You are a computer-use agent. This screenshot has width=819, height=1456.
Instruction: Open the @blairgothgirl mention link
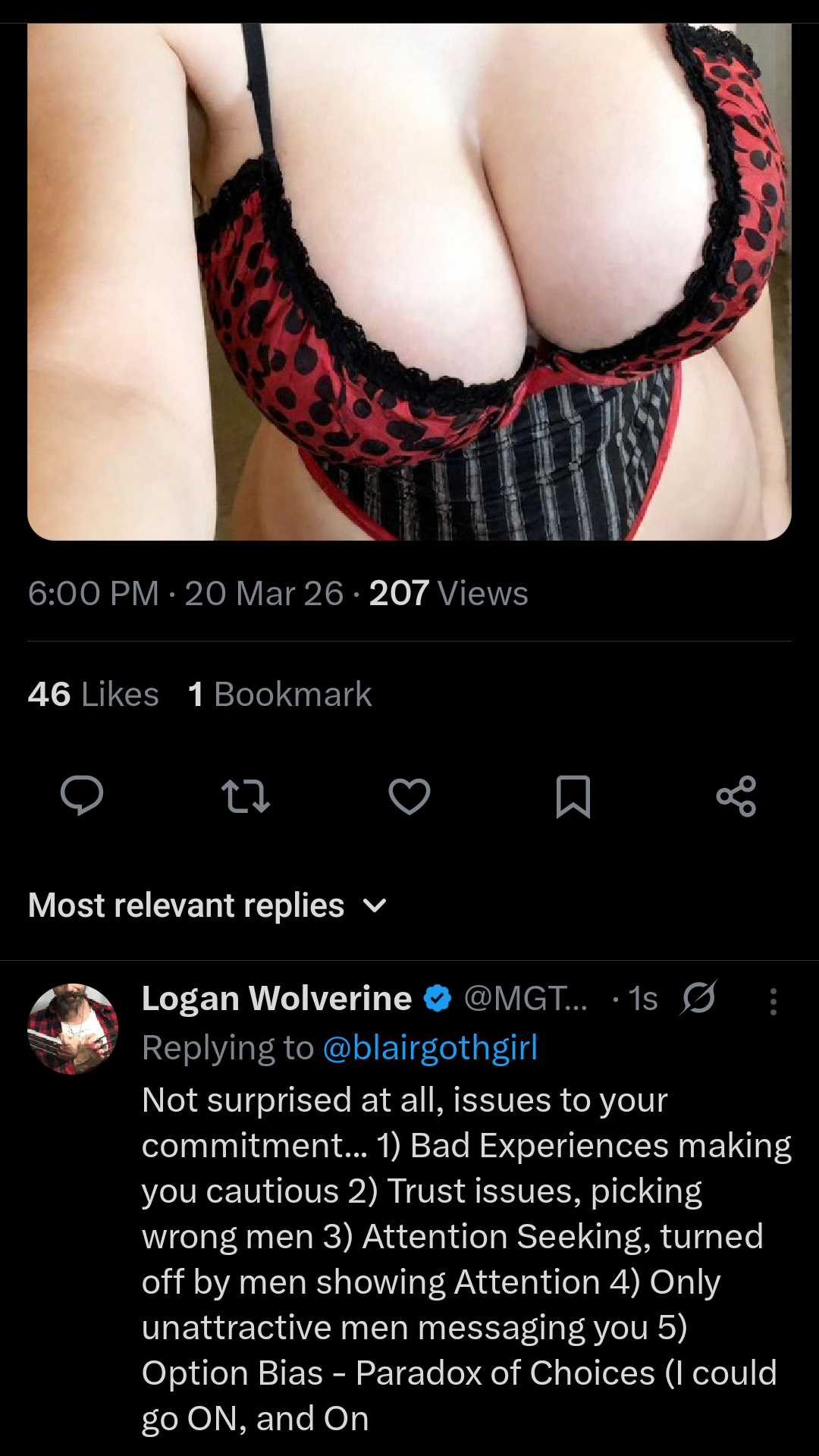[x=430, y=1048]
